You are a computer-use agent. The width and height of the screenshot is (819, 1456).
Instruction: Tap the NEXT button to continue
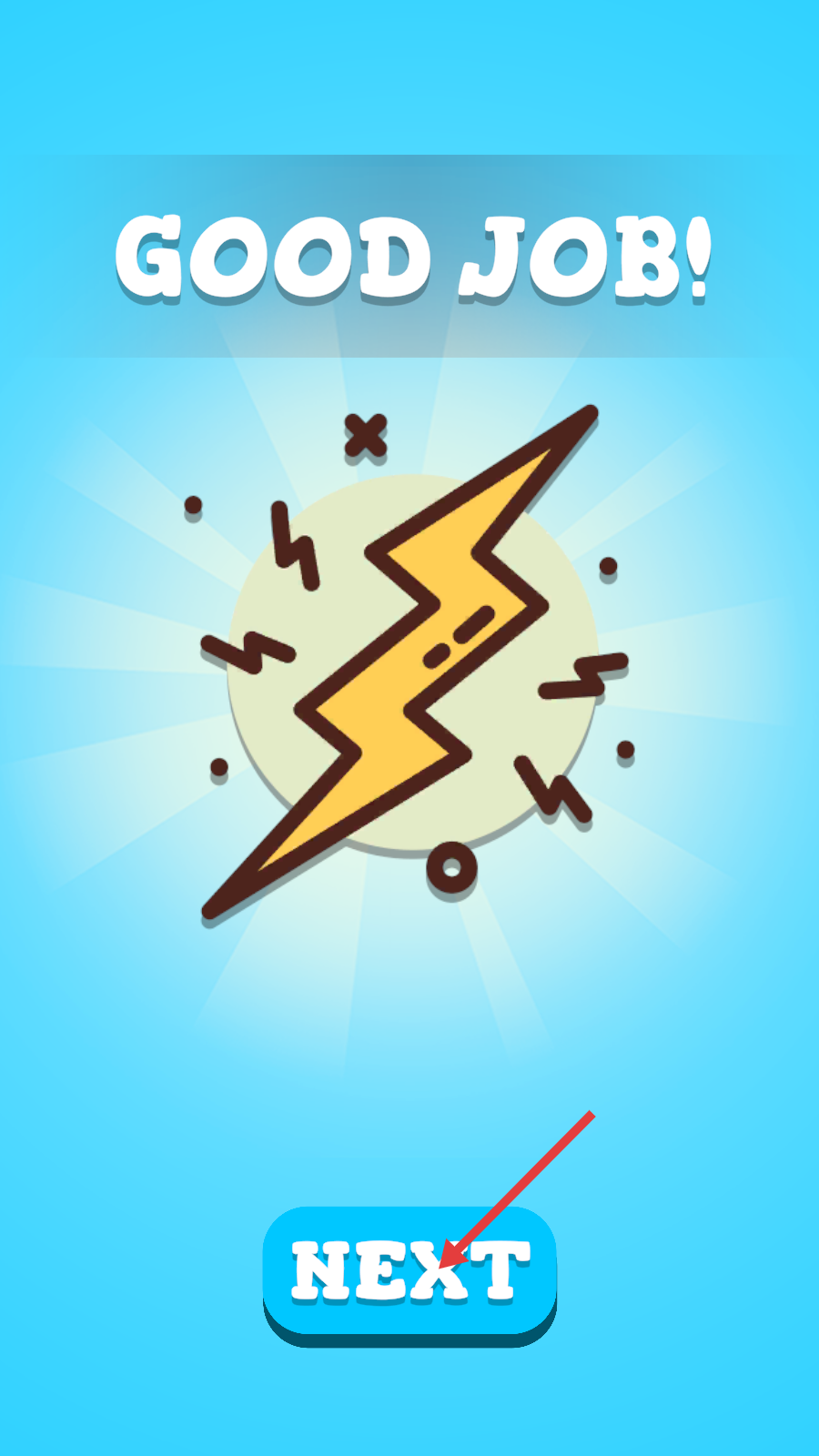409,1270
